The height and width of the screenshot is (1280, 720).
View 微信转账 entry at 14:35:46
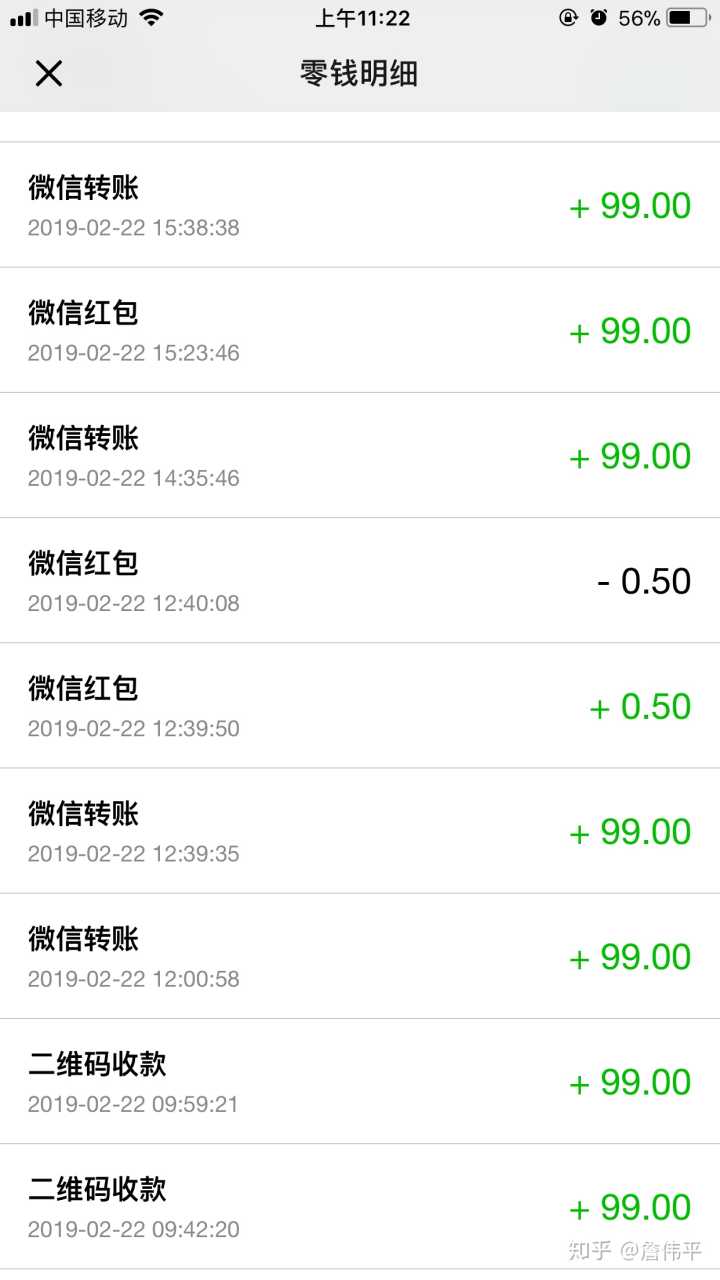(360, 456)
